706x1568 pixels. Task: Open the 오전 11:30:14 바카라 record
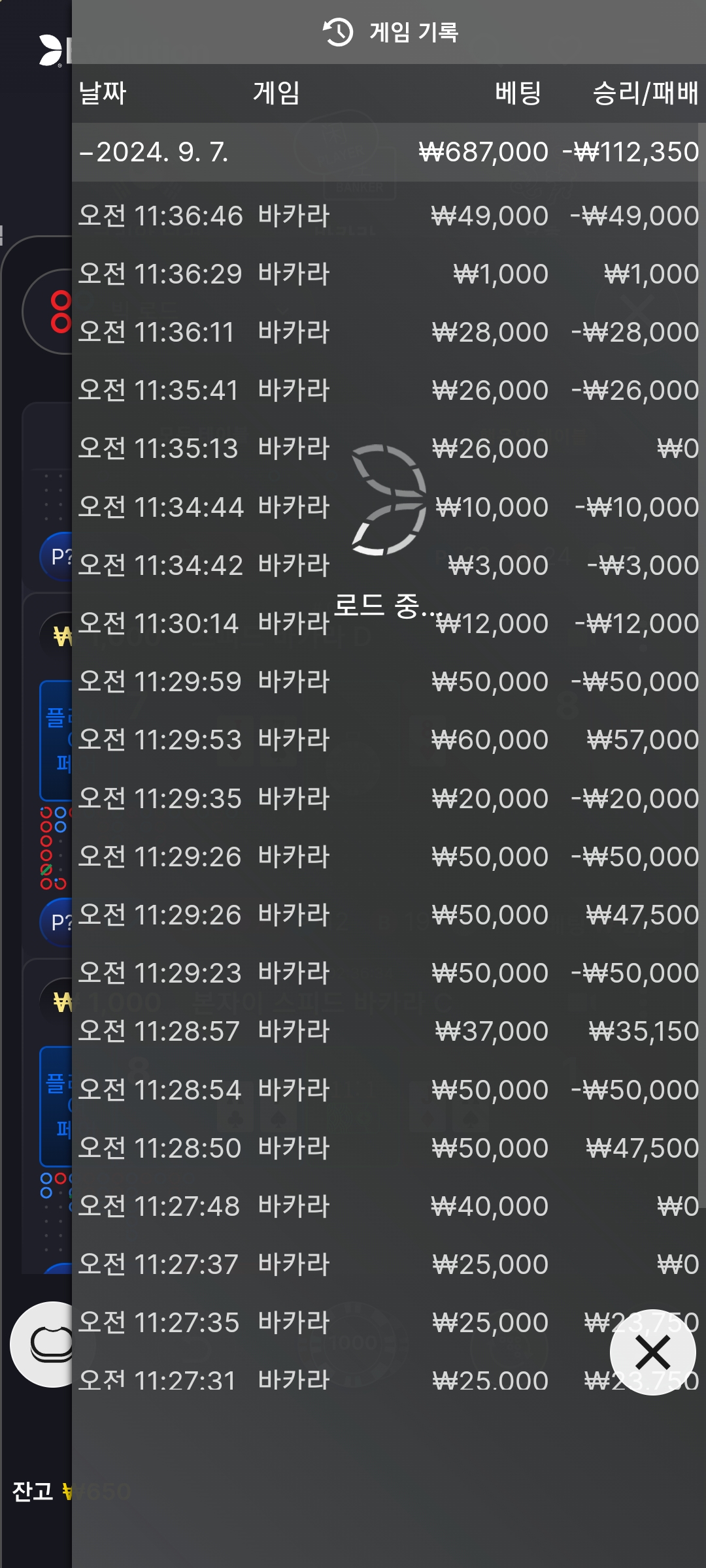point(388,624)
